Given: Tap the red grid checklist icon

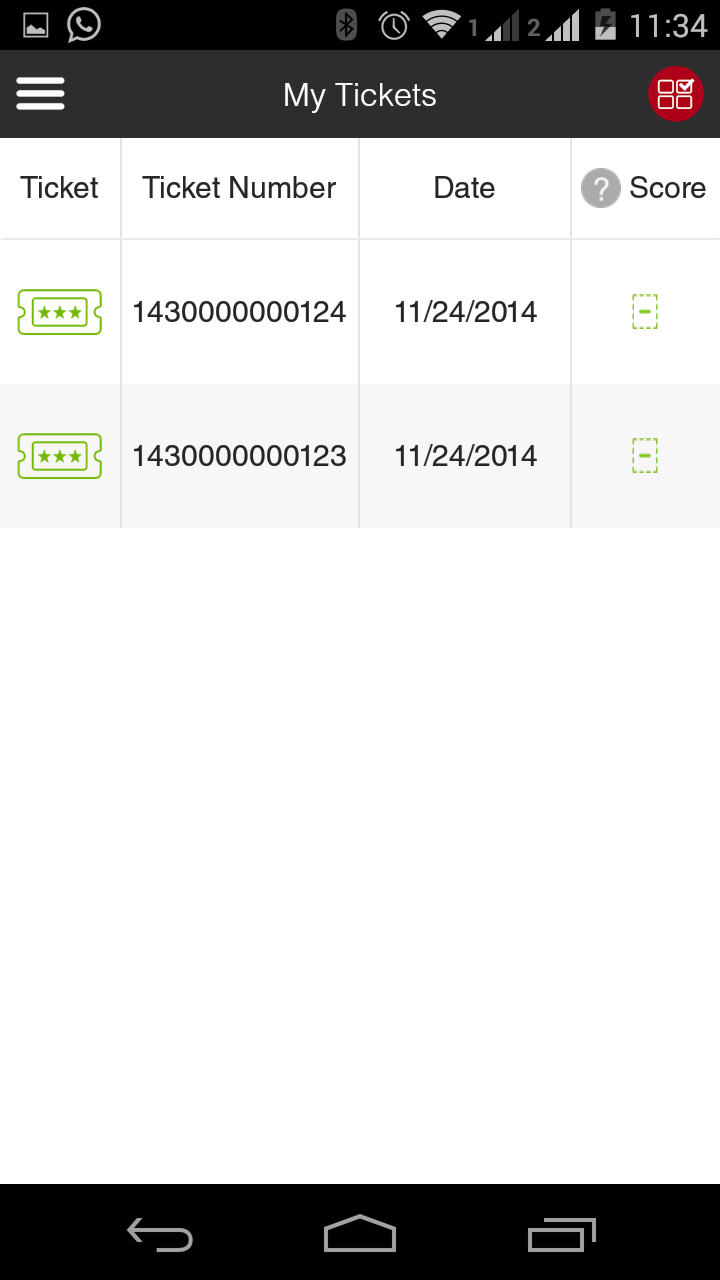Looking at the screenshot, I should pos(675,94).
